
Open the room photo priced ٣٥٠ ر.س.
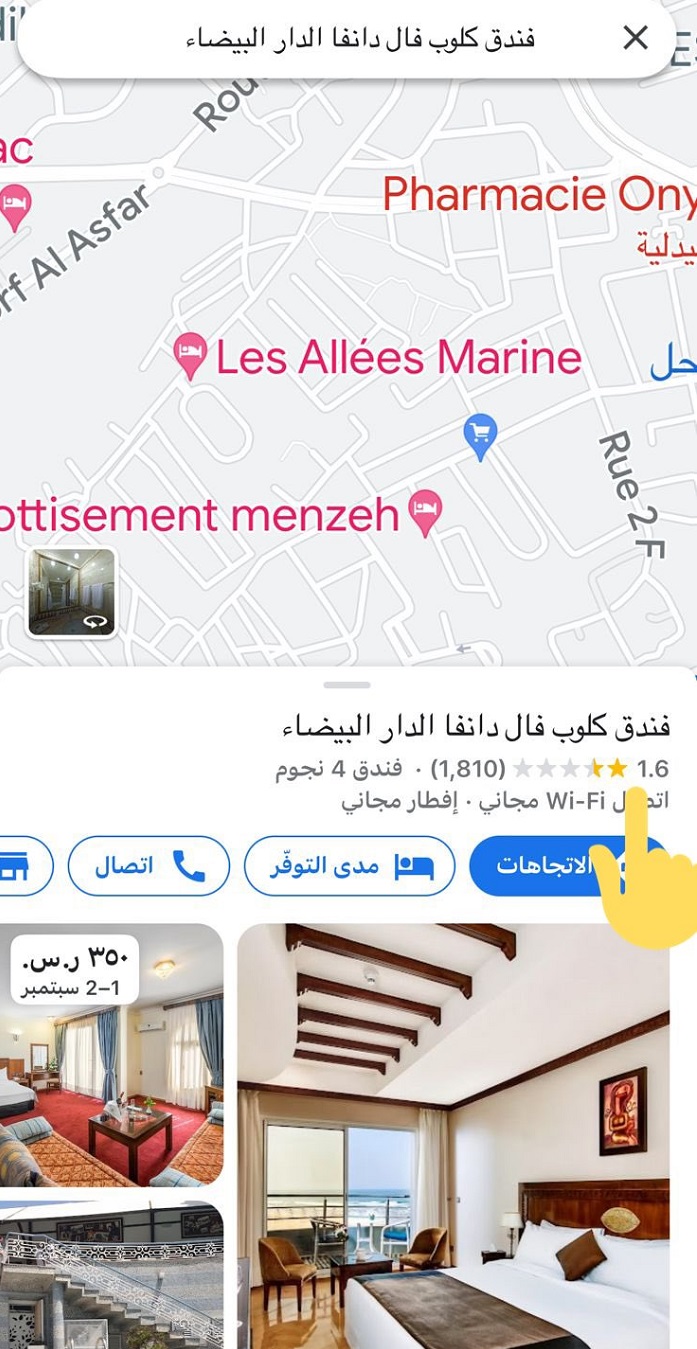tap(110, 1055)
